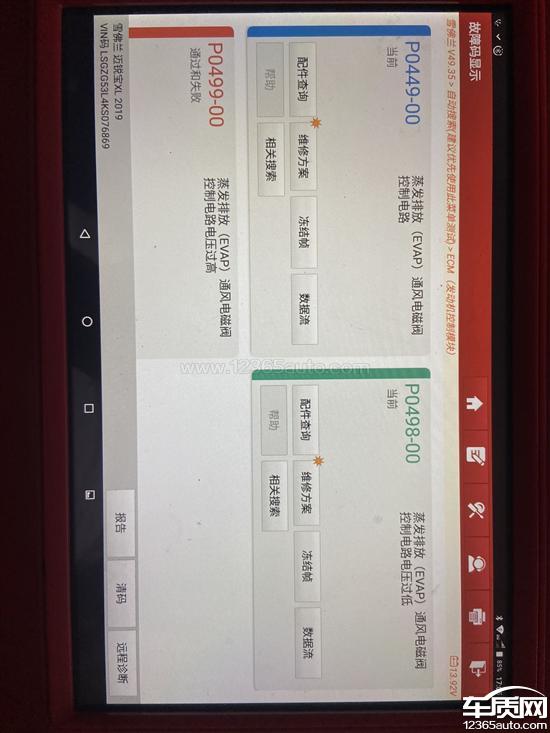Open 维修方案 for code P0498-00
550x733 pixels.
pos(307,493)
